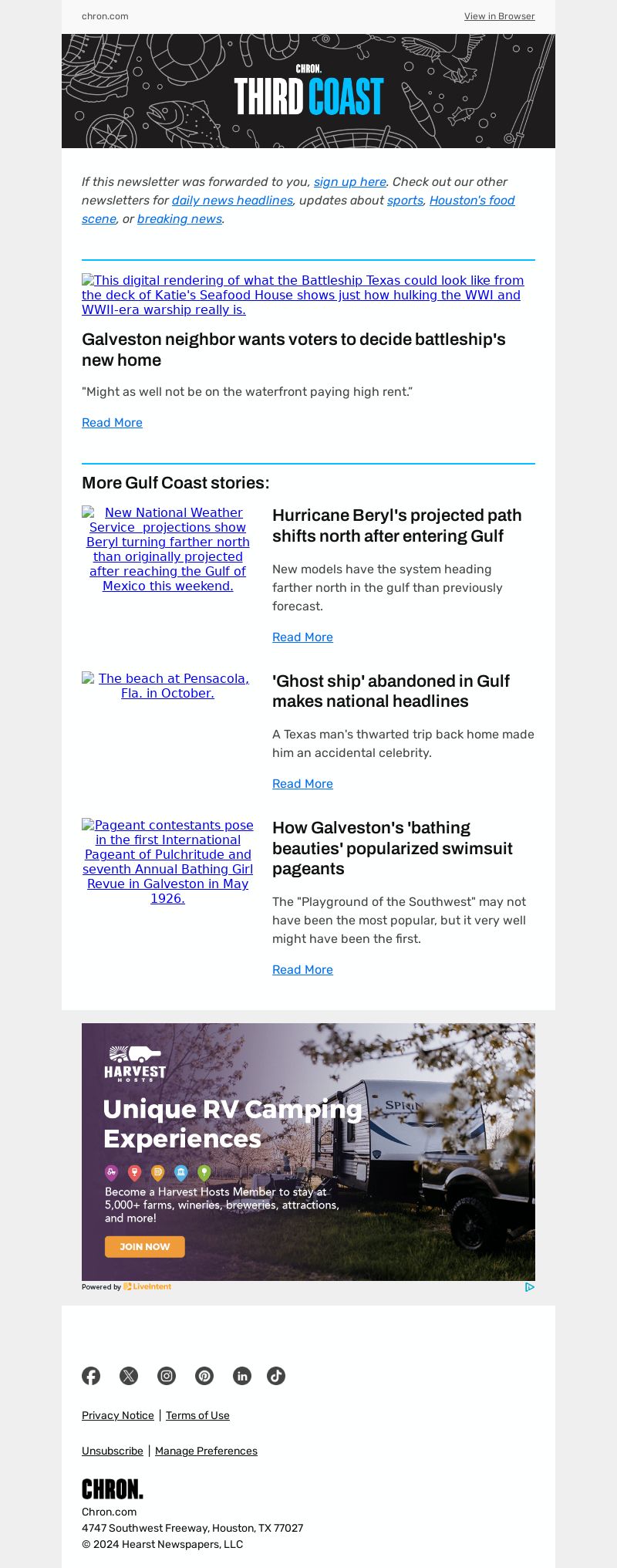Open the sports newsletter link

[x=405, y=201]
